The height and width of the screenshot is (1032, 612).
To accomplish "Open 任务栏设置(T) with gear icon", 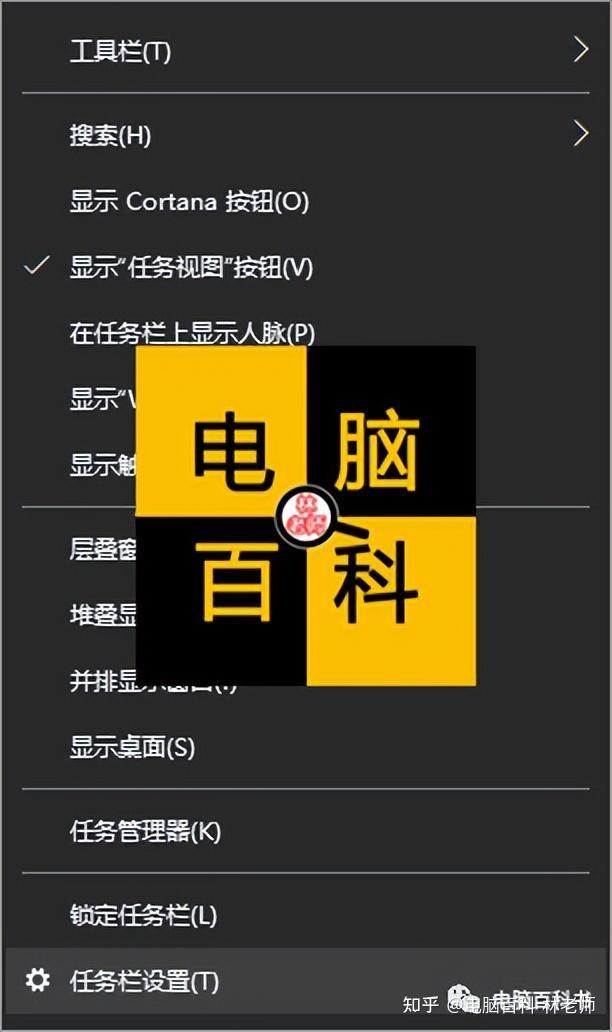I will pyautogui.click(x=305, y=981).
